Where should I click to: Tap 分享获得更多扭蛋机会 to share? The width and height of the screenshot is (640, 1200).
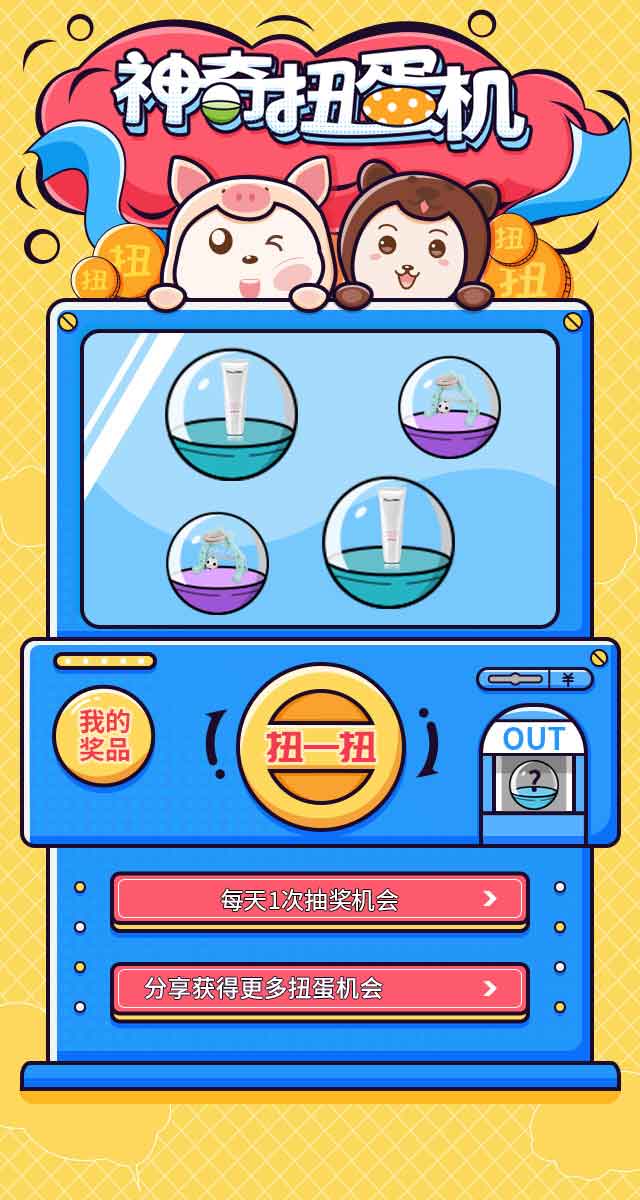coord(319,989)
